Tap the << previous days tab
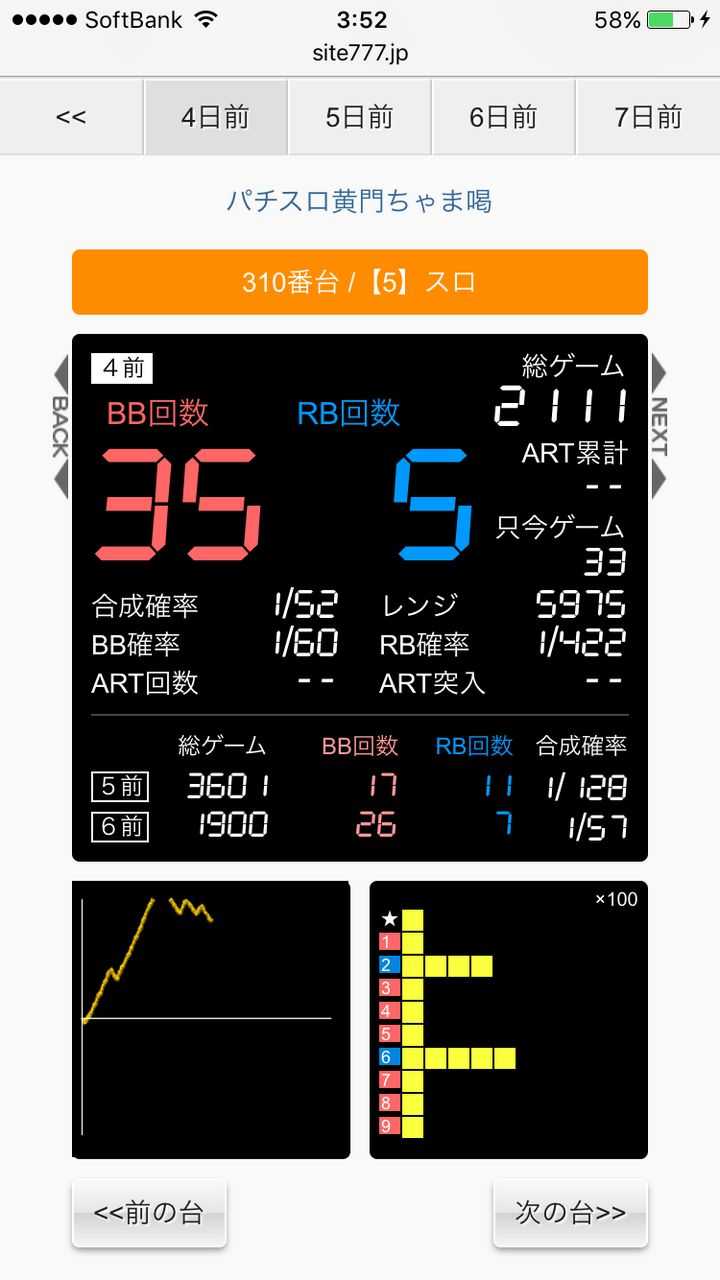Viewport: 720px width, 1280px height. click(72, 117)
